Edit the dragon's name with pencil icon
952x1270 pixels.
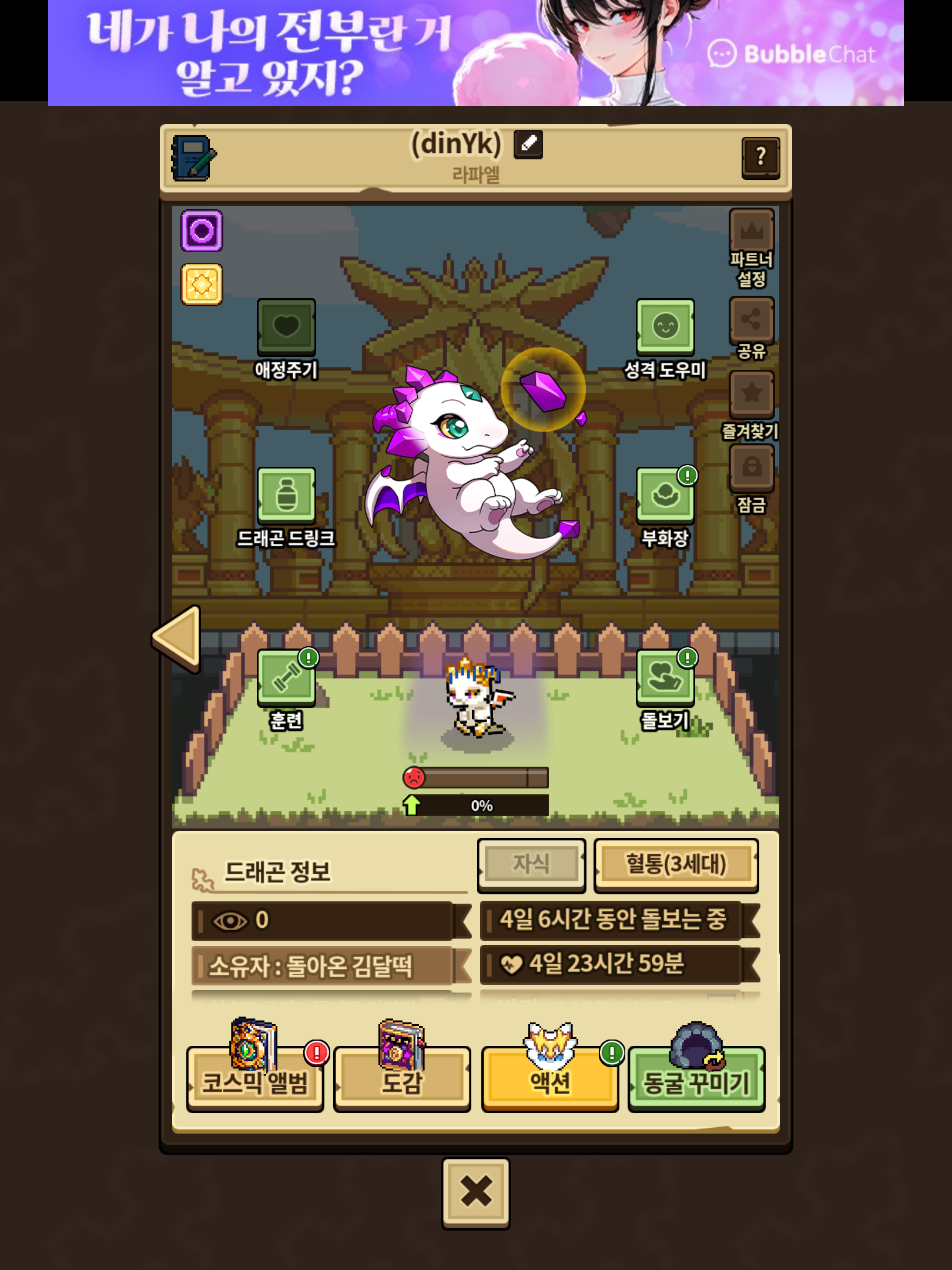pyautogui.click(x=528, y=144)
